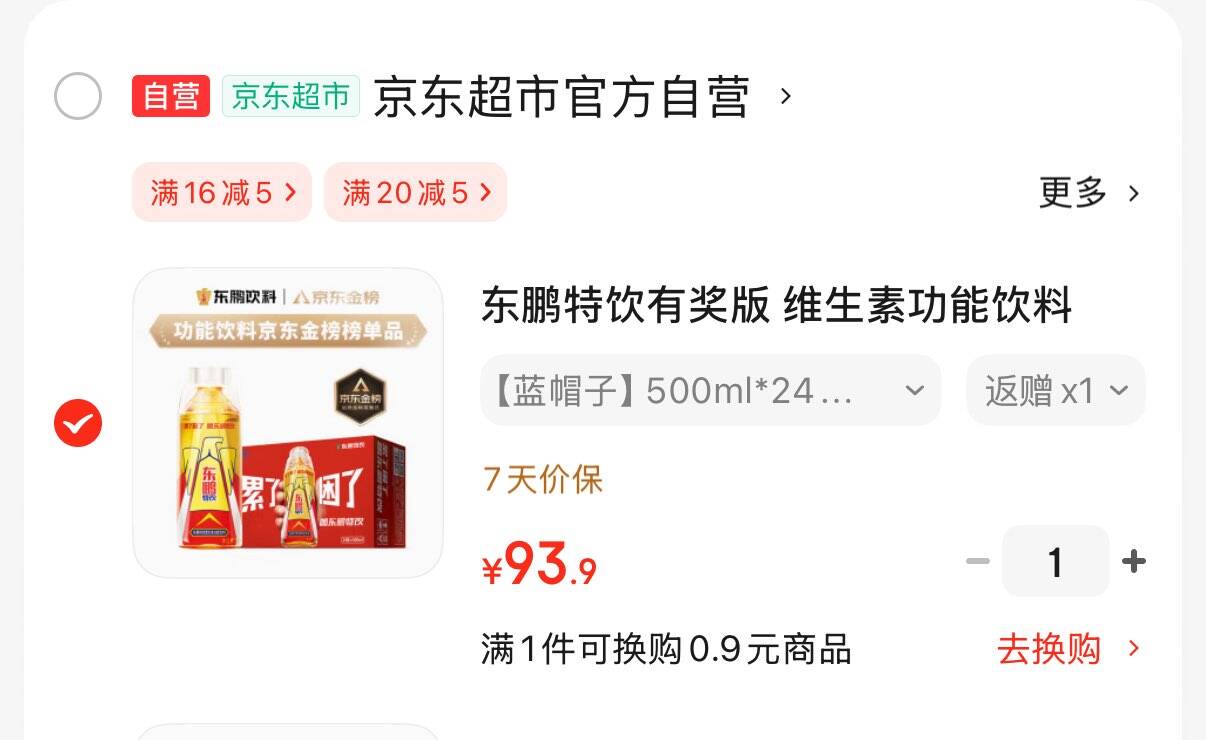Uncheck the 东鹏特饮 item checkbox
The image size is (1206, 740).
(x=77, y=423)
